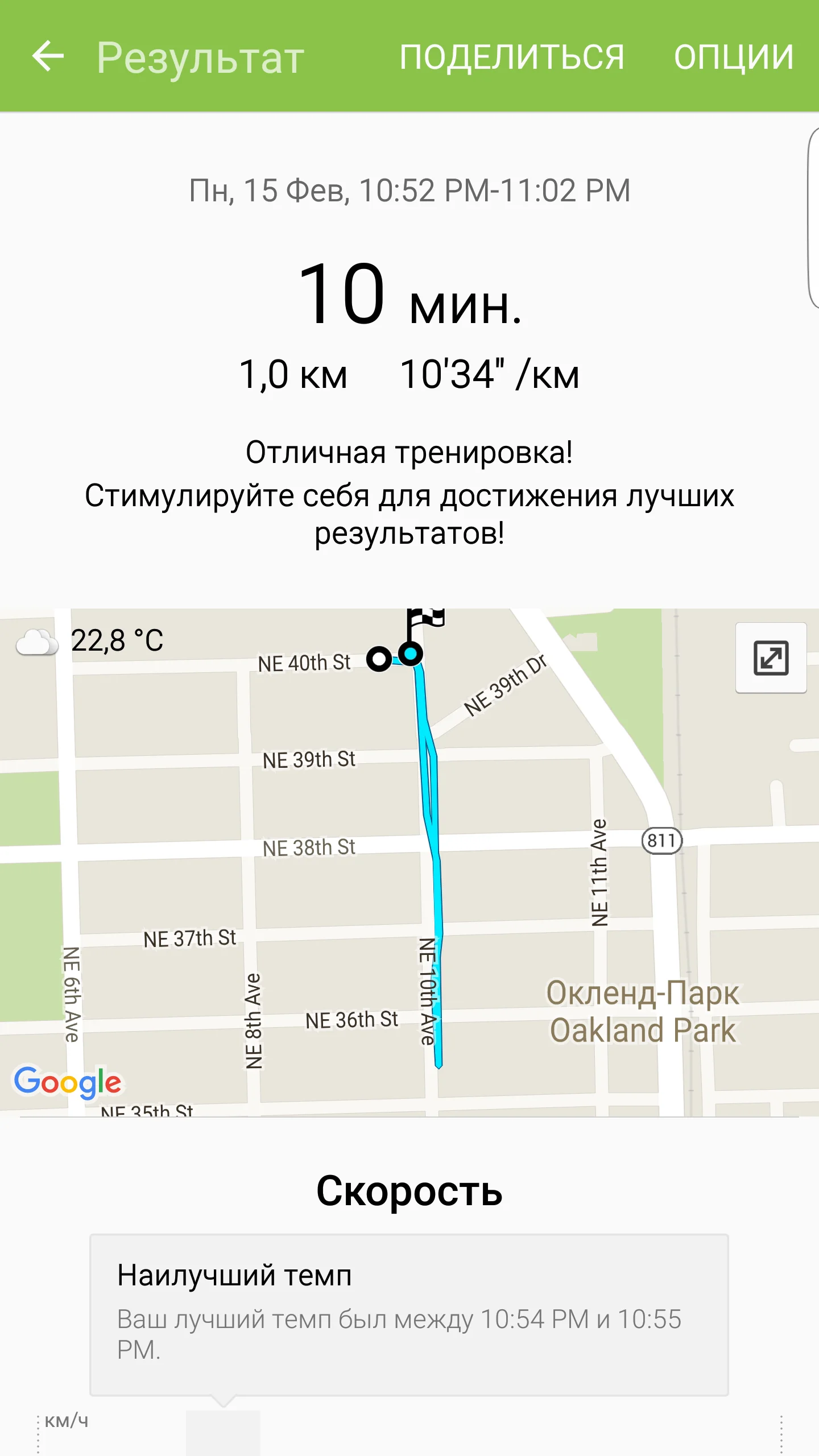Tap the Пн, 15 Фев workout date header

[x=408, y=191]
